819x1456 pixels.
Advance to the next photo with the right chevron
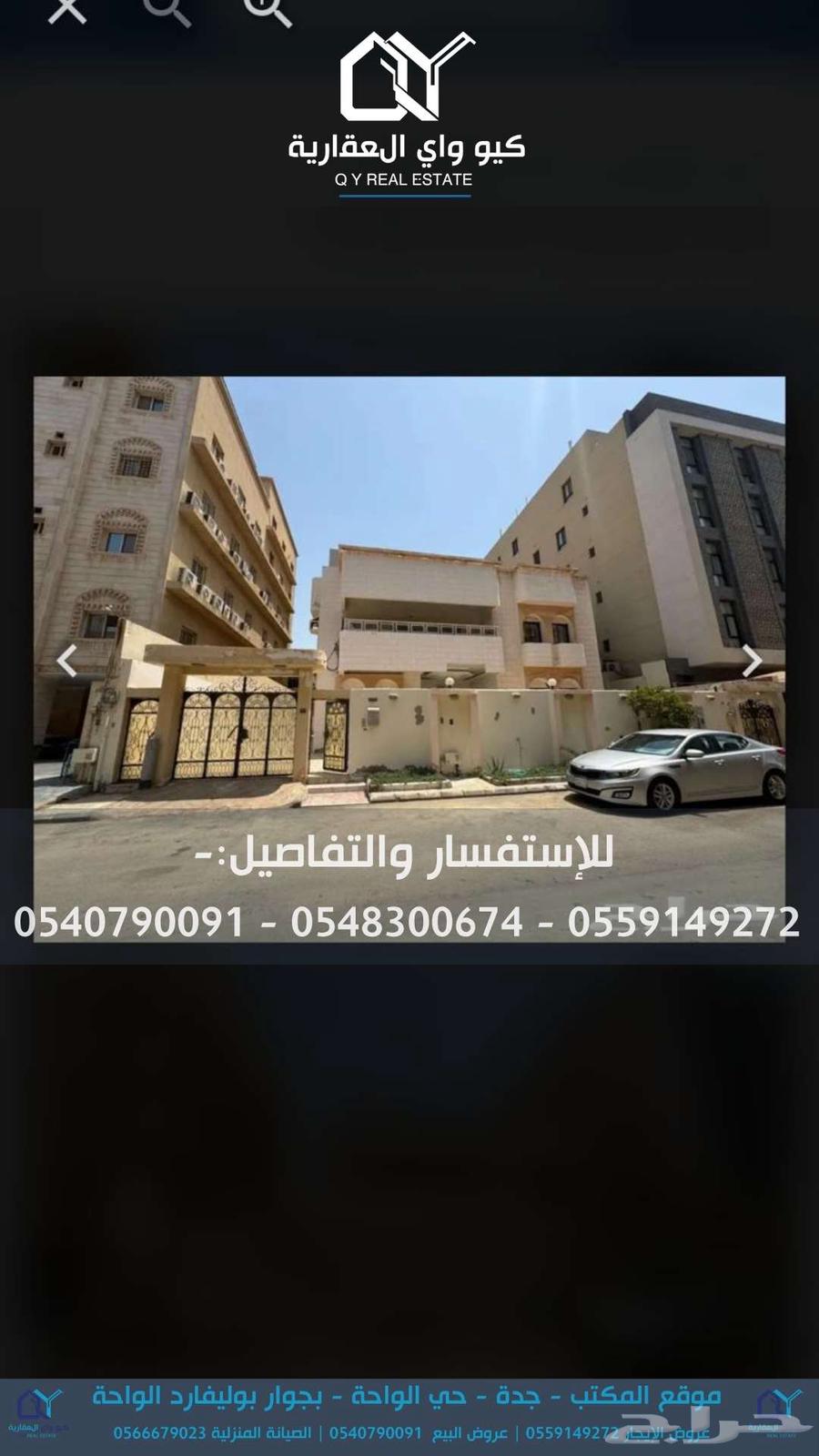tap(753, 662)
